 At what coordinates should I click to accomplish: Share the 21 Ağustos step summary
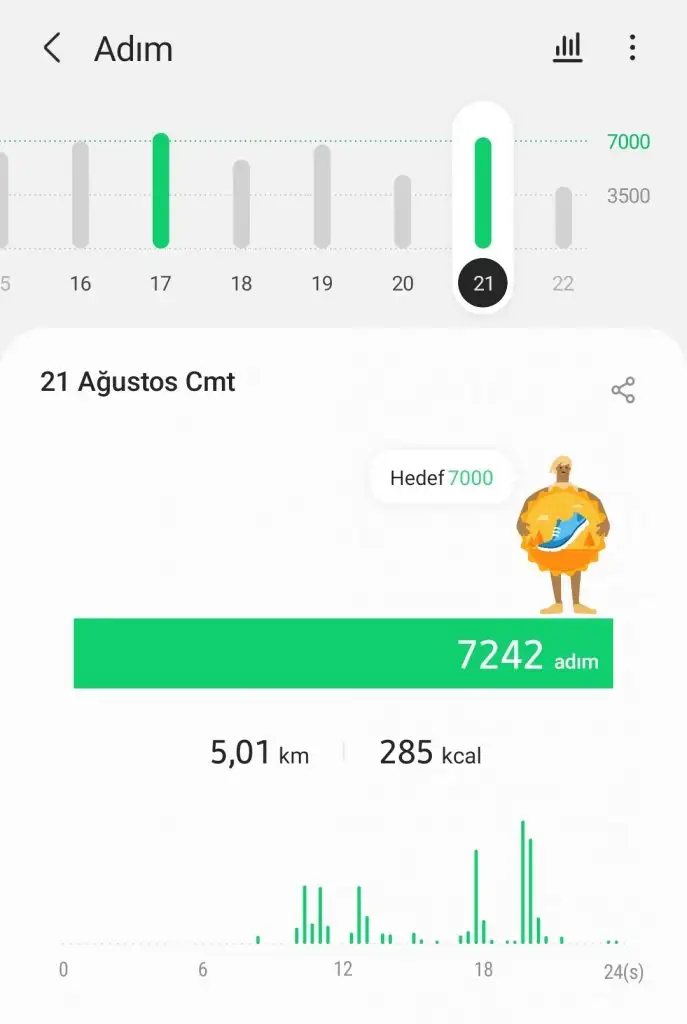(x=623, y=390)
